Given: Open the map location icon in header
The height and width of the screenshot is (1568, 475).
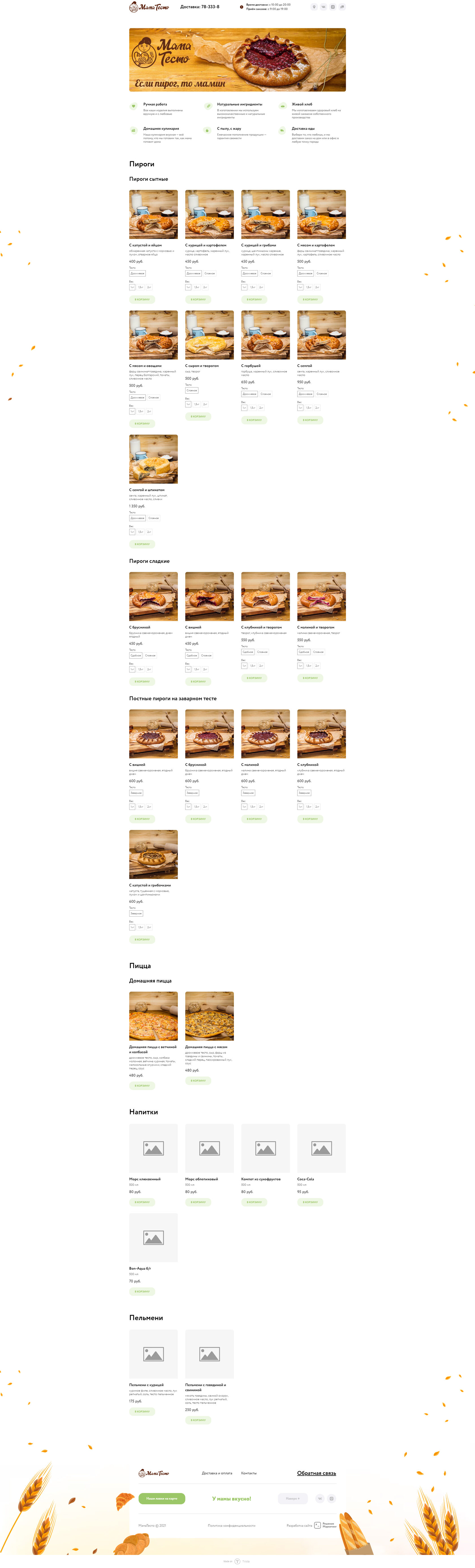Looking at the screenshot, I should coord(314,7).
